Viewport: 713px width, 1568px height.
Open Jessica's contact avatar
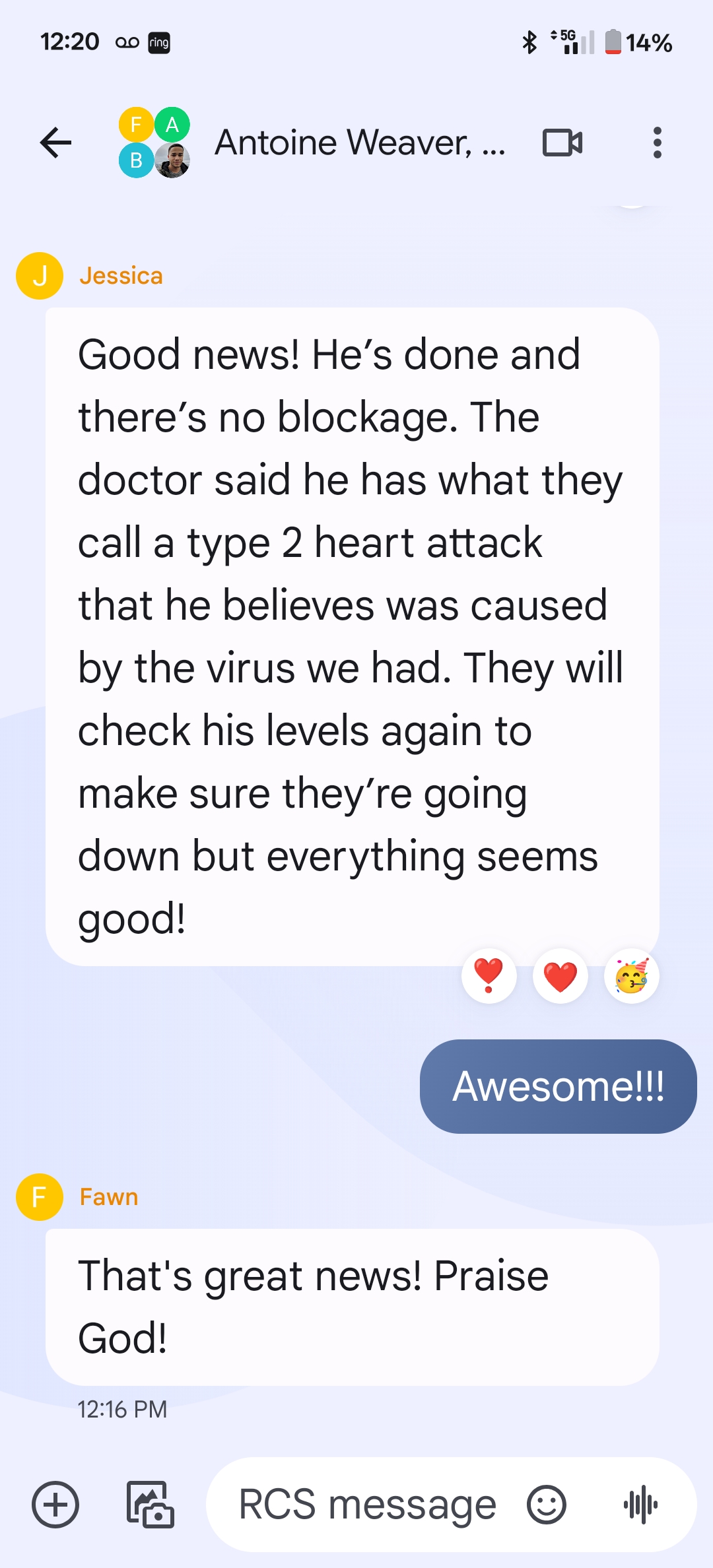tap(40, 276)
